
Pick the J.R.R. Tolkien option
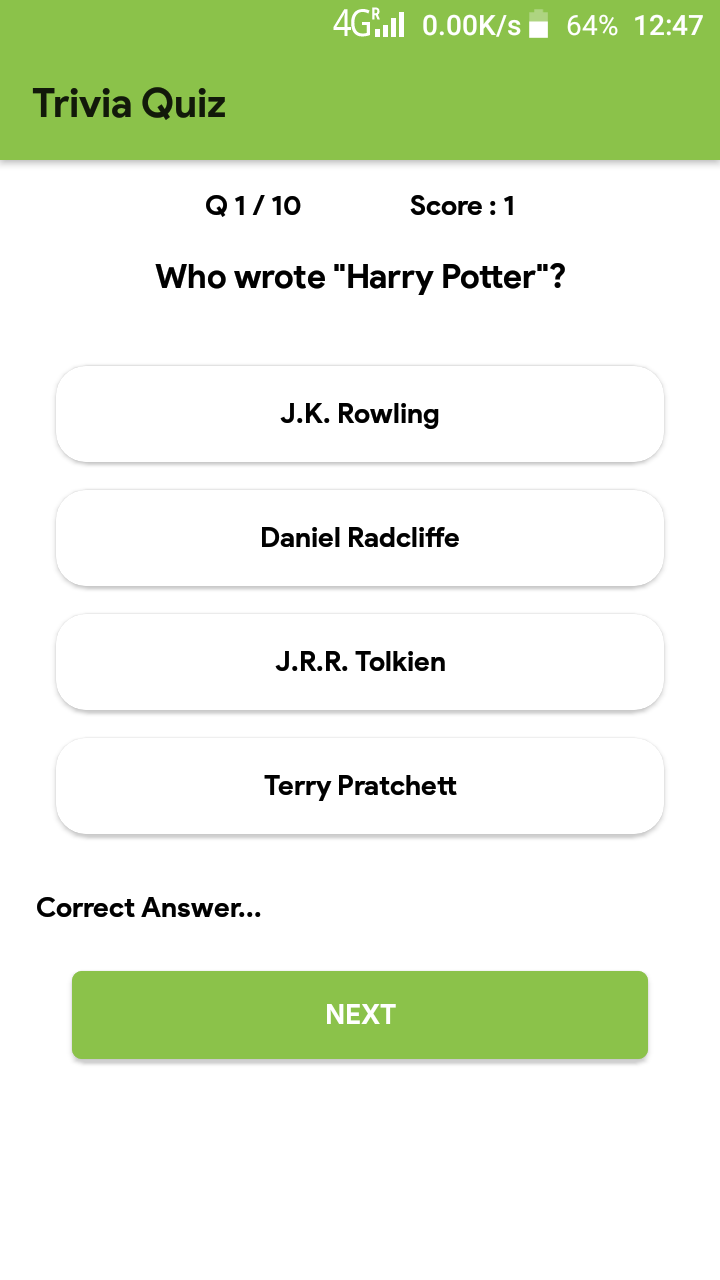point(360,662)
